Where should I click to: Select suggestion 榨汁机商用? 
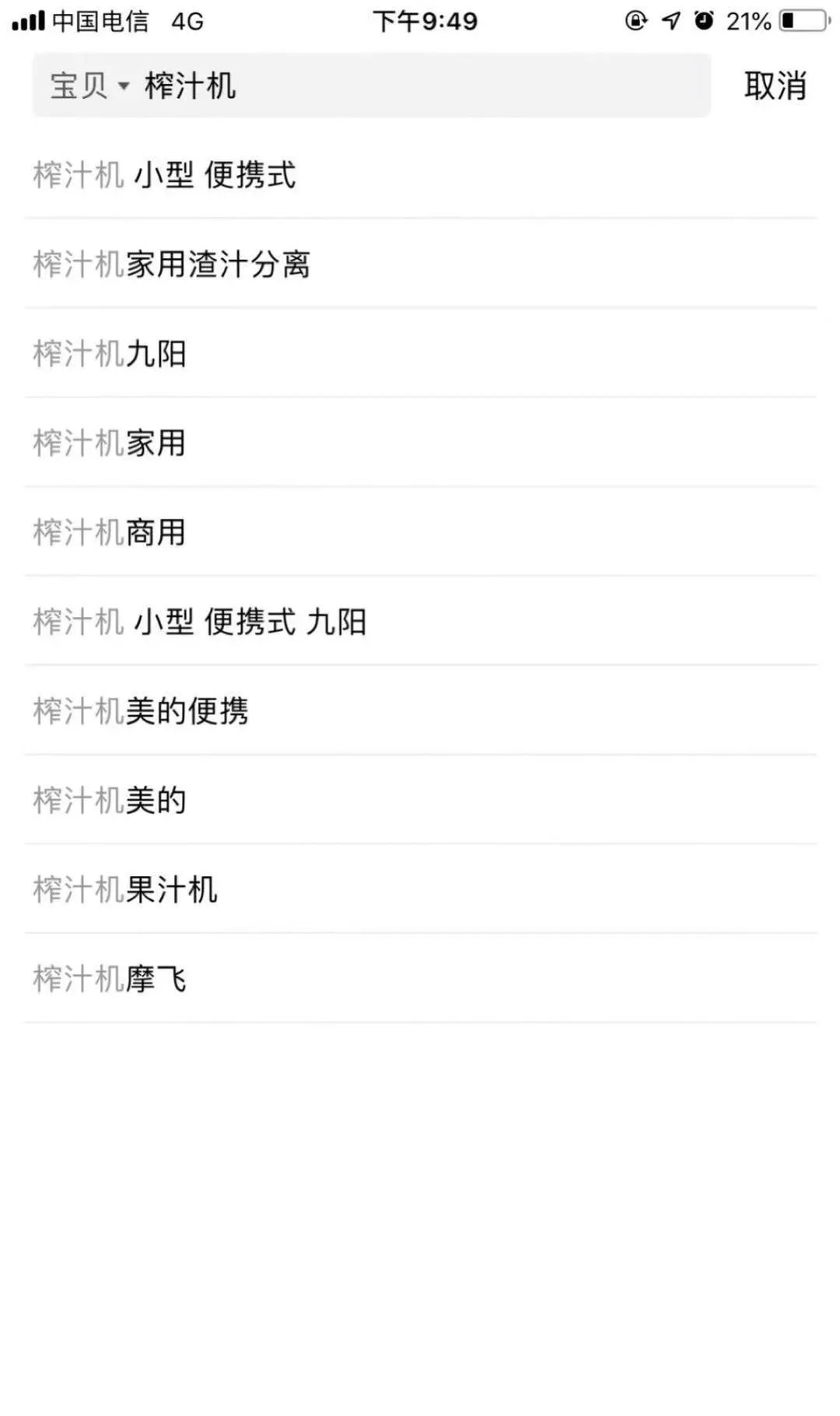tap(109, 533)
